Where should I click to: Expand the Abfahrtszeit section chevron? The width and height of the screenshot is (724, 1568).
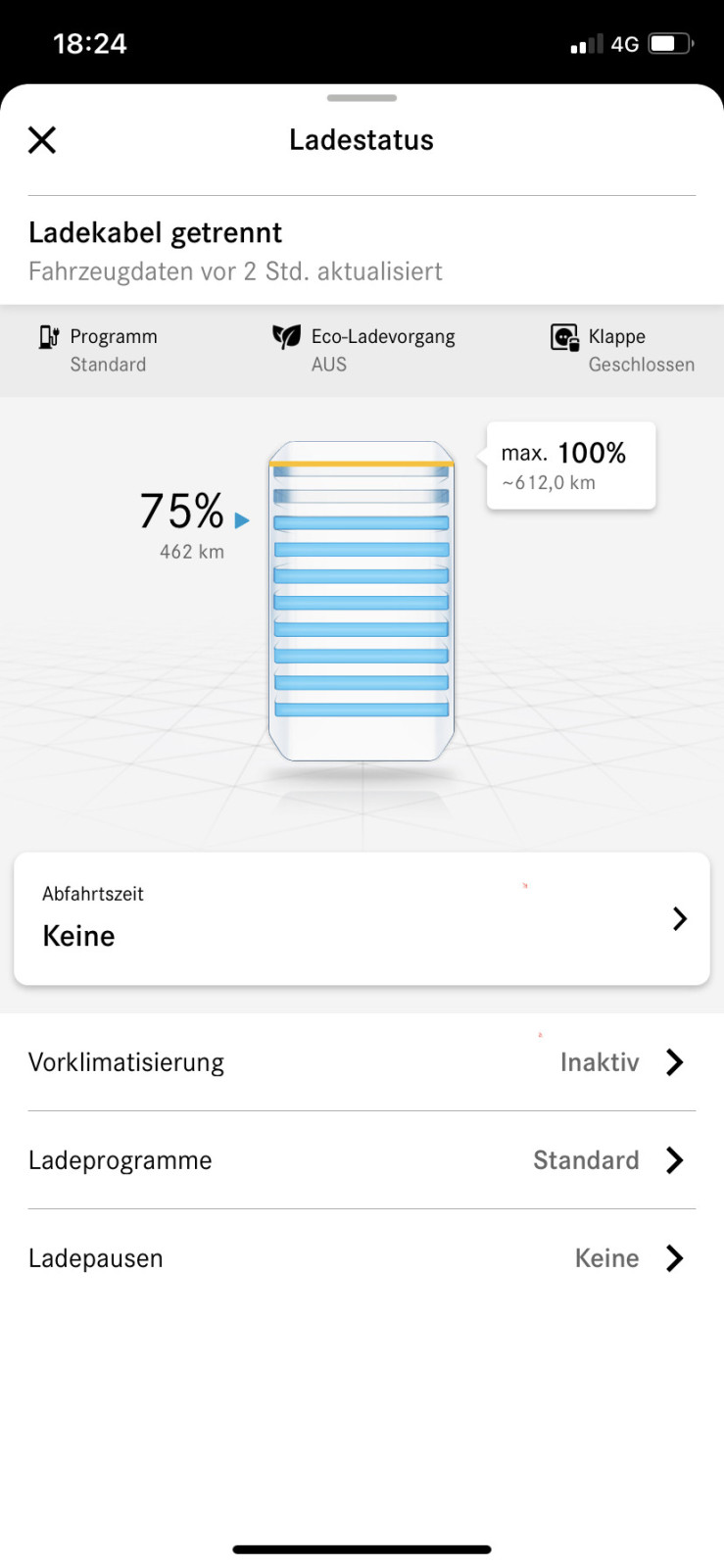679,918
